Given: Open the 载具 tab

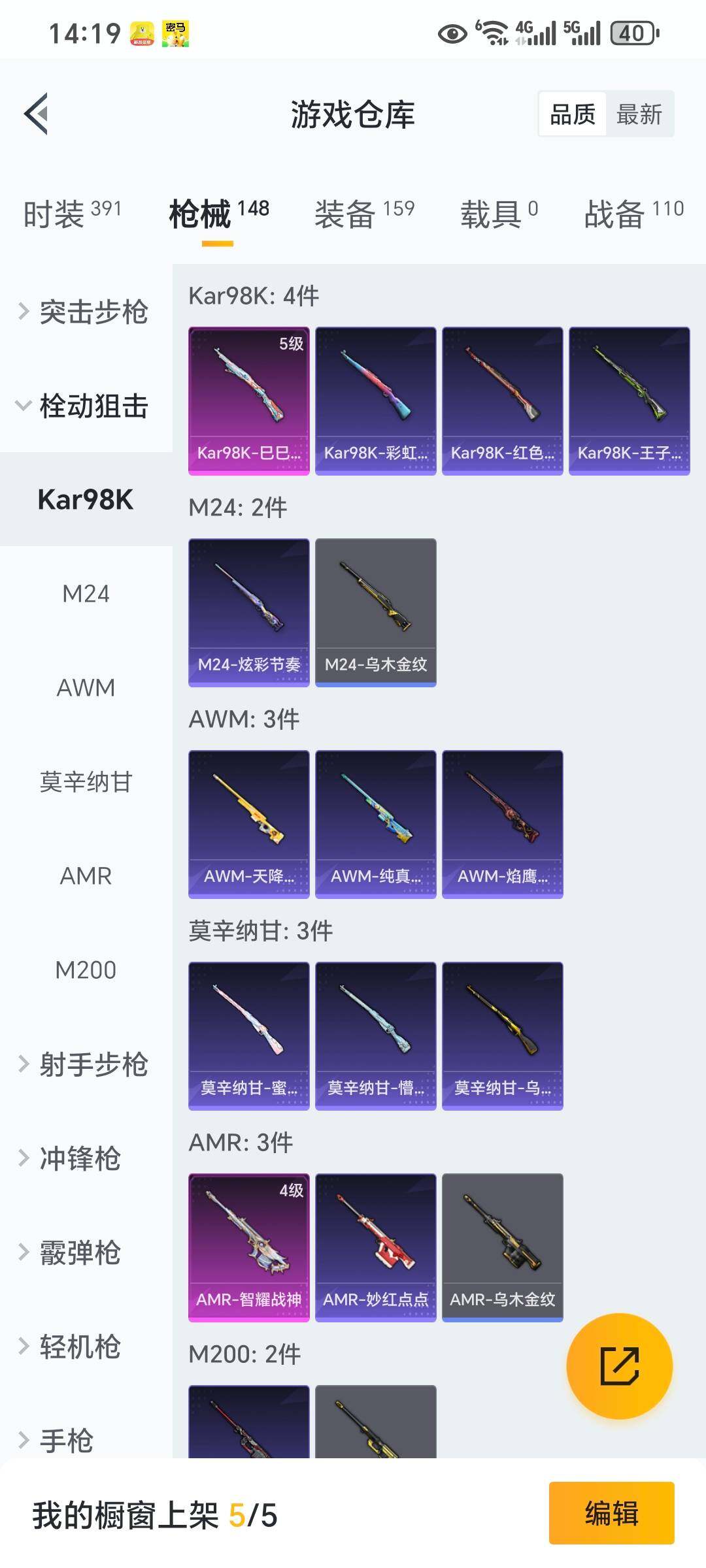Looking at the screenshot, I should click(499, 214).
